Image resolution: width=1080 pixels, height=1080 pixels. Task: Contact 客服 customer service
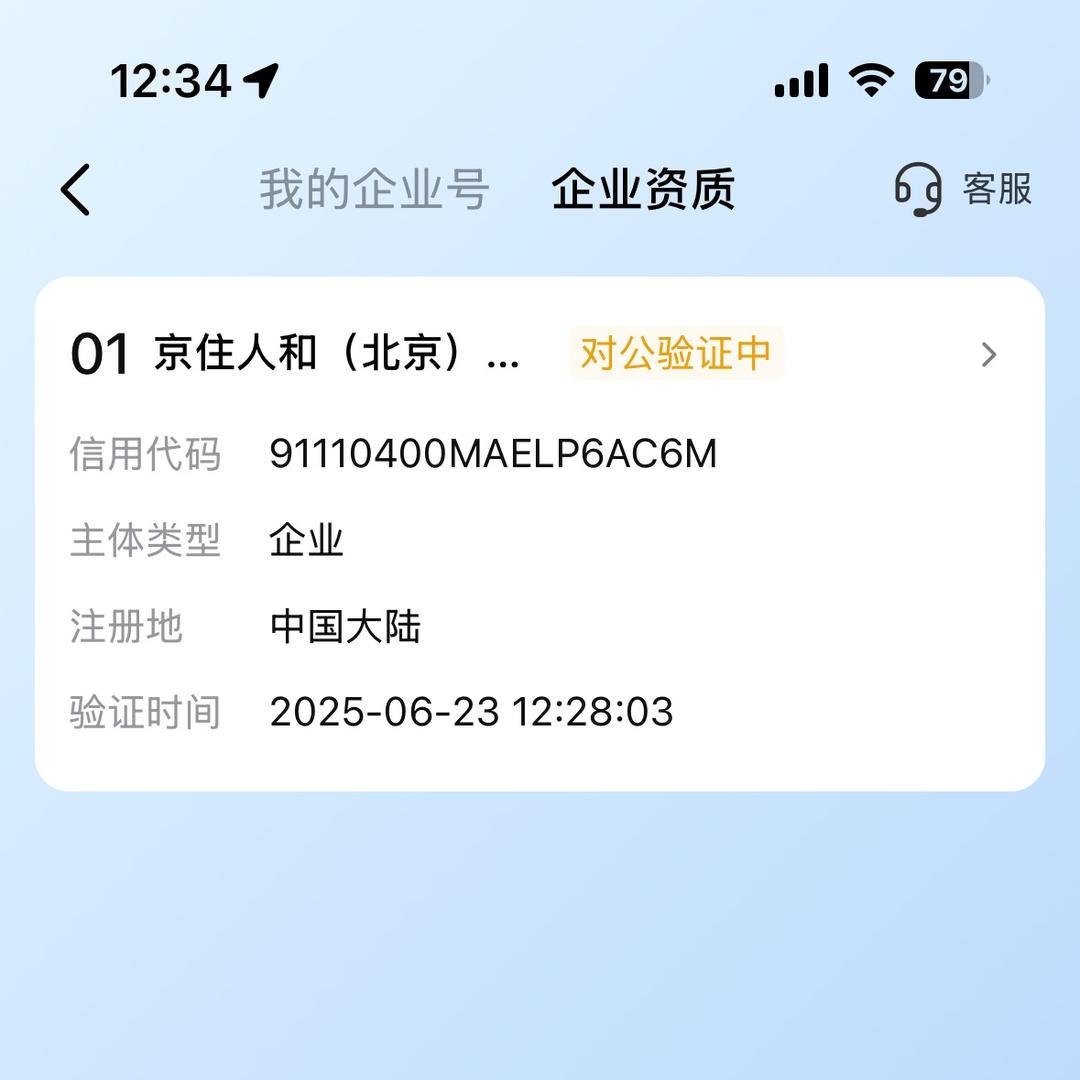pos(963,189)
